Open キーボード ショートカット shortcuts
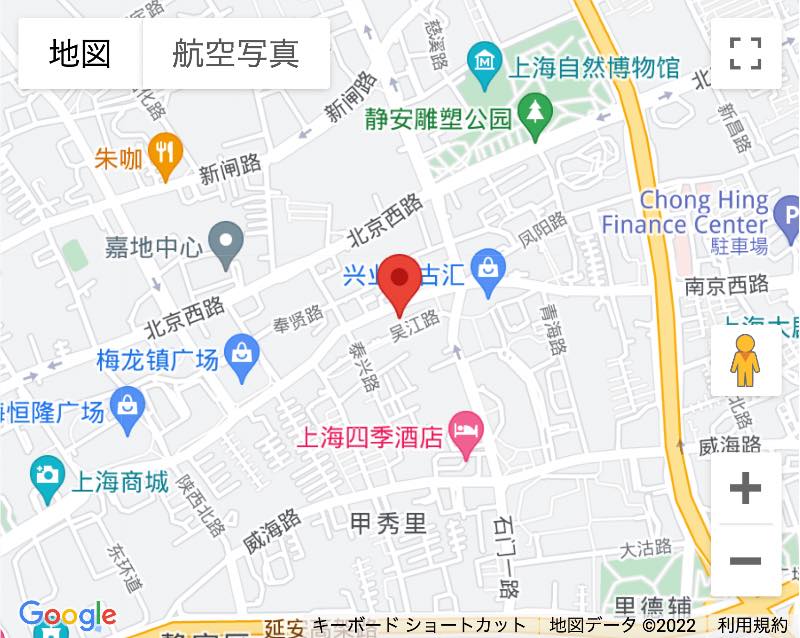The height and width of the screenshot is (638, 800). point(419,625)
